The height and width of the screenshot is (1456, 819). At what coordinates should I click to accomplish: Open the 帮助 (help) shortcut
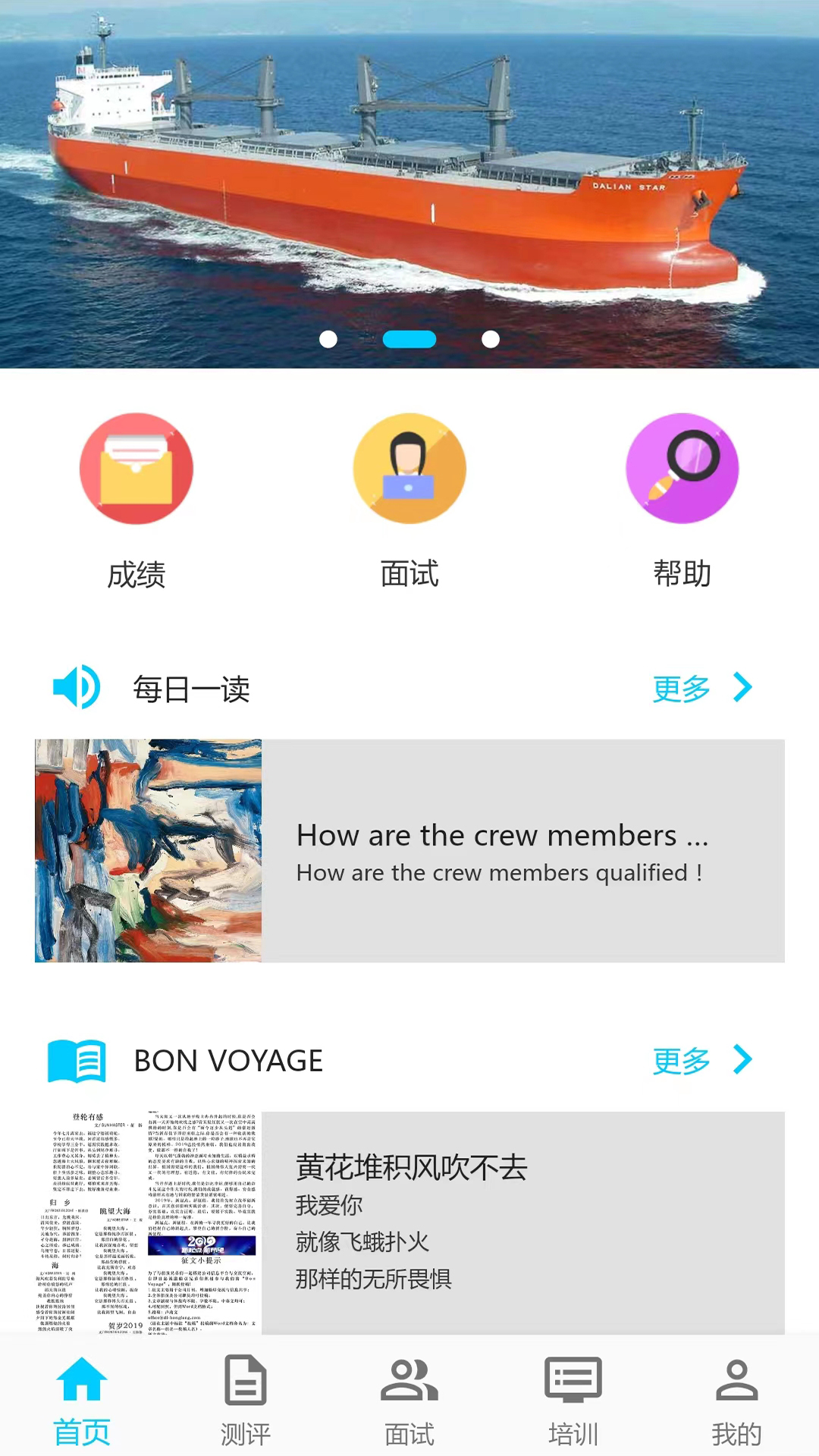pos(682,469)
